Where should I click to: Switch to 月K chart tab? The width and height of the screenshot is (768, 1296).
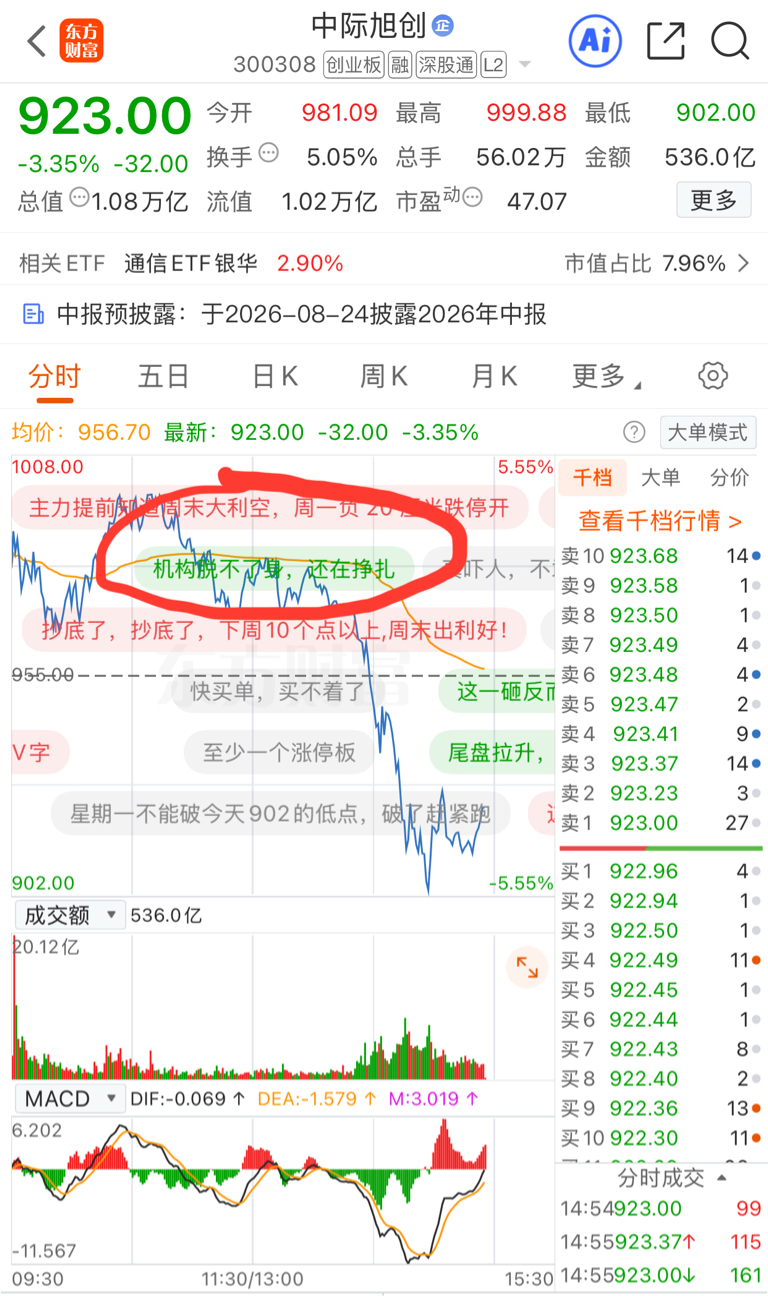tap(494, 376)
